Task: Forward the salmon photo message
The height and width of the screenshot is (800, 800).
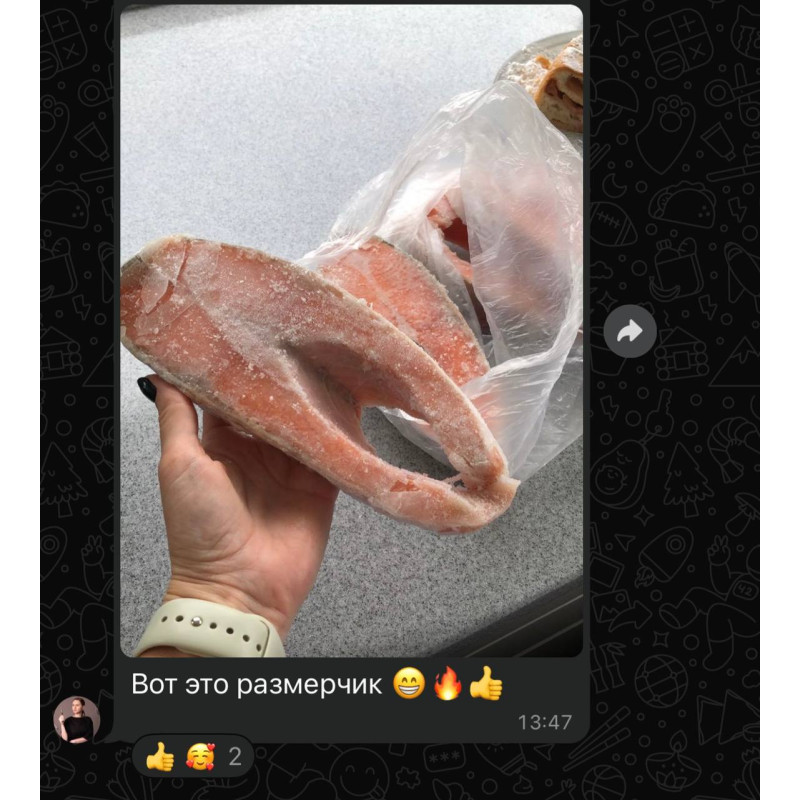Action: tap(630, 331)
